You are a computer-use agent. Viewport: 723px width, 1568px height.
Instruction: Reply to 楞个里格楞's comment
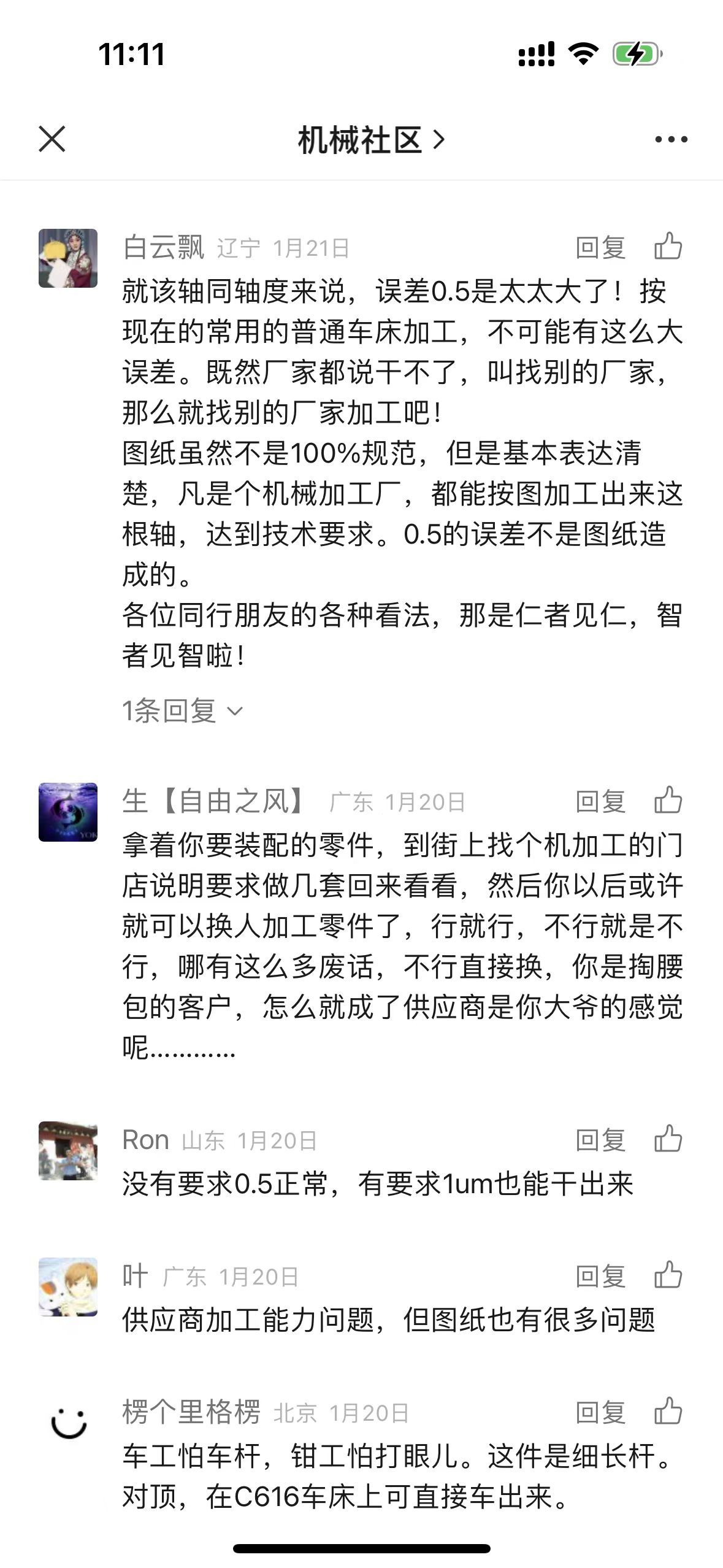click(600, 1413)
